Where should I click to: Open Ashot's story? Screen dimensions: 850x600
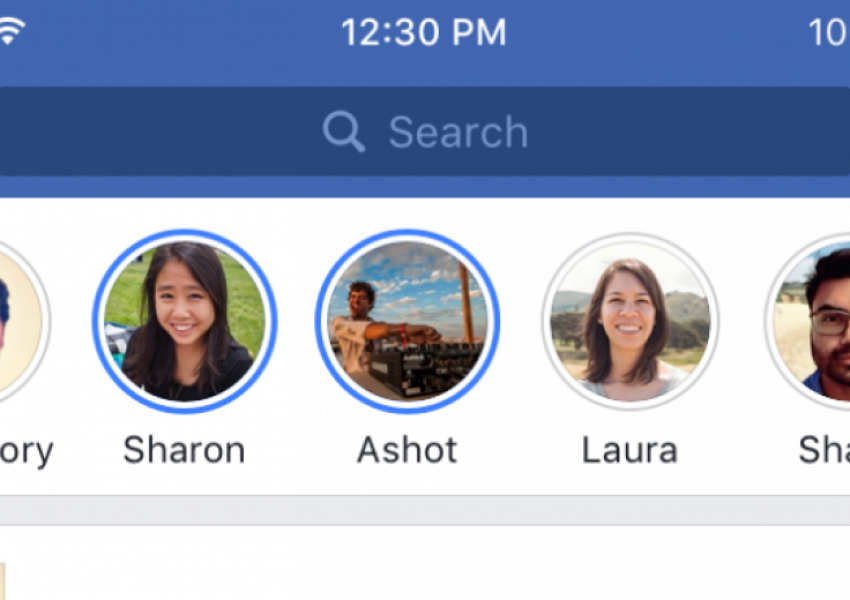pyautogui.click(x=407, y=322)
